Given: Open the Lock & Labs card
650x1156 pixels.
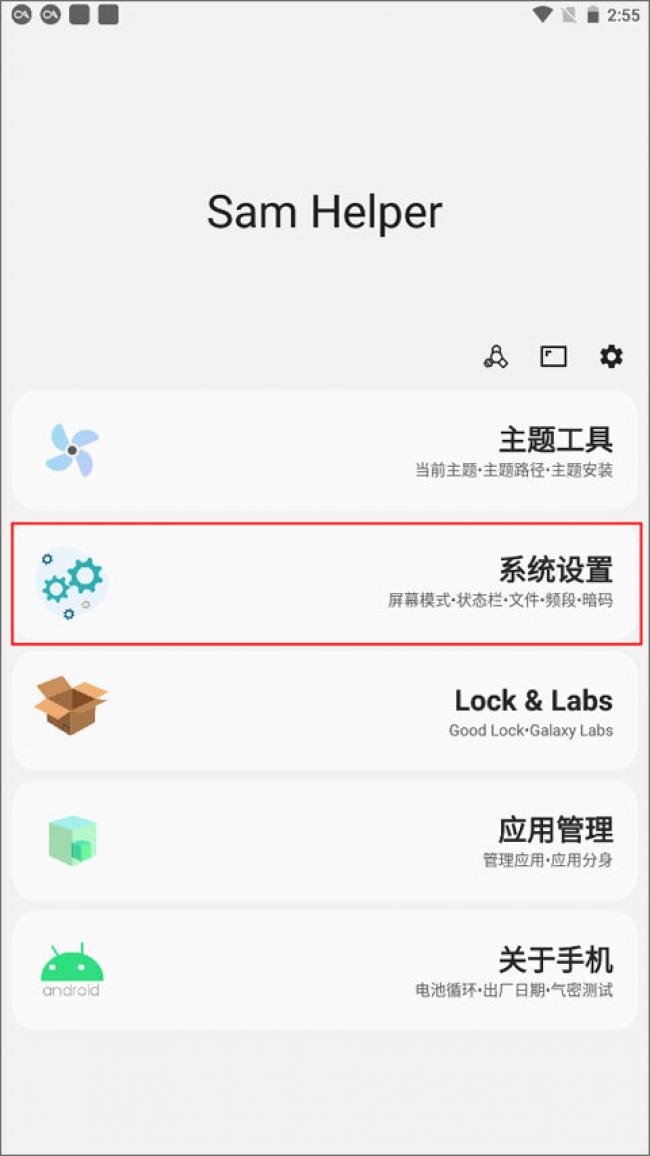Looking at the screenshot, I should pyautogui.click(x=325, y=711).
